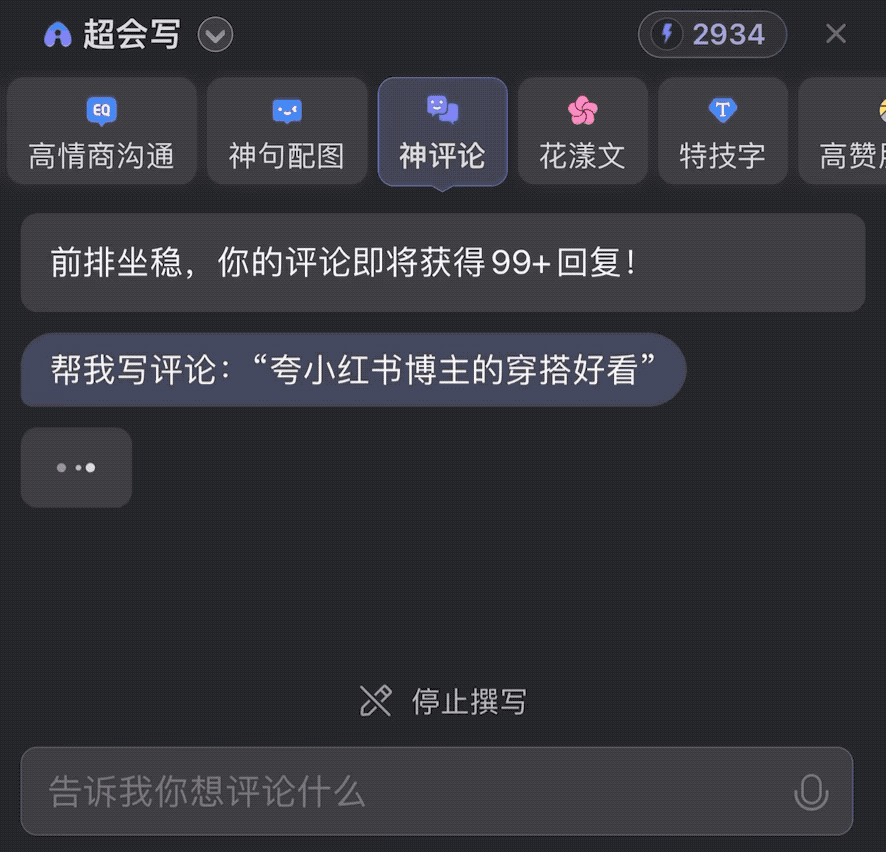
Task: Focus the 告诉我你想评论什么 input field
Action: [x=400, y=792]
